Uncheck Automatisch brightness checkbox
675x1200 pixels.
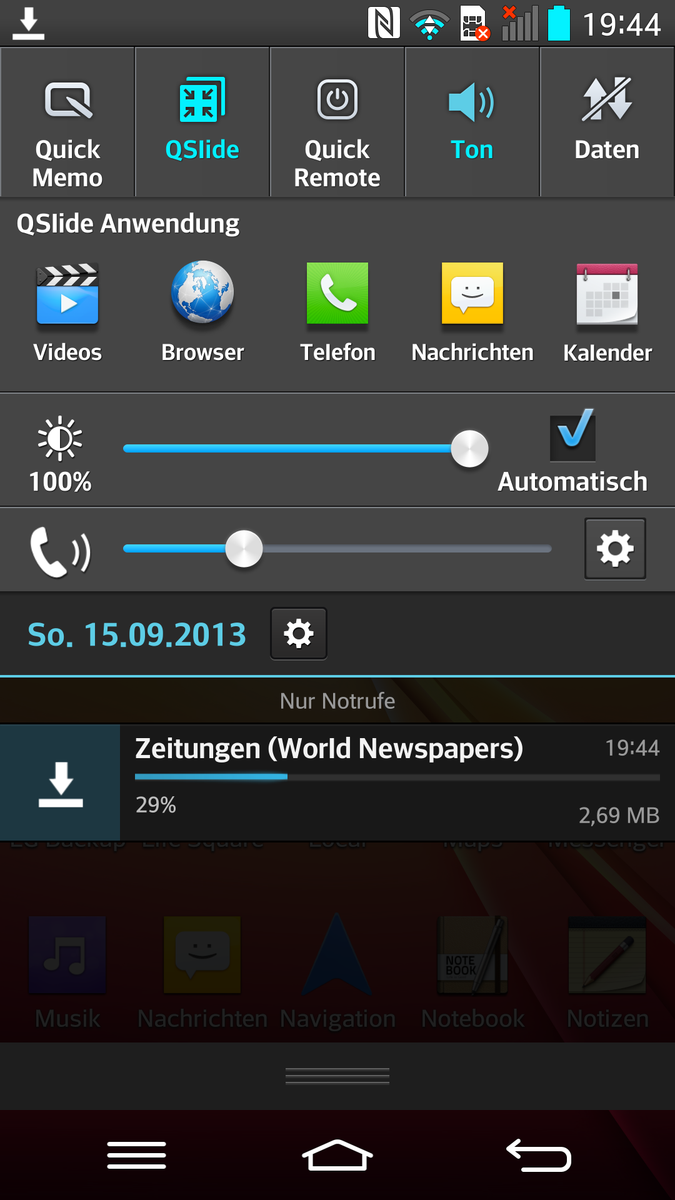[x=573, y=434]
